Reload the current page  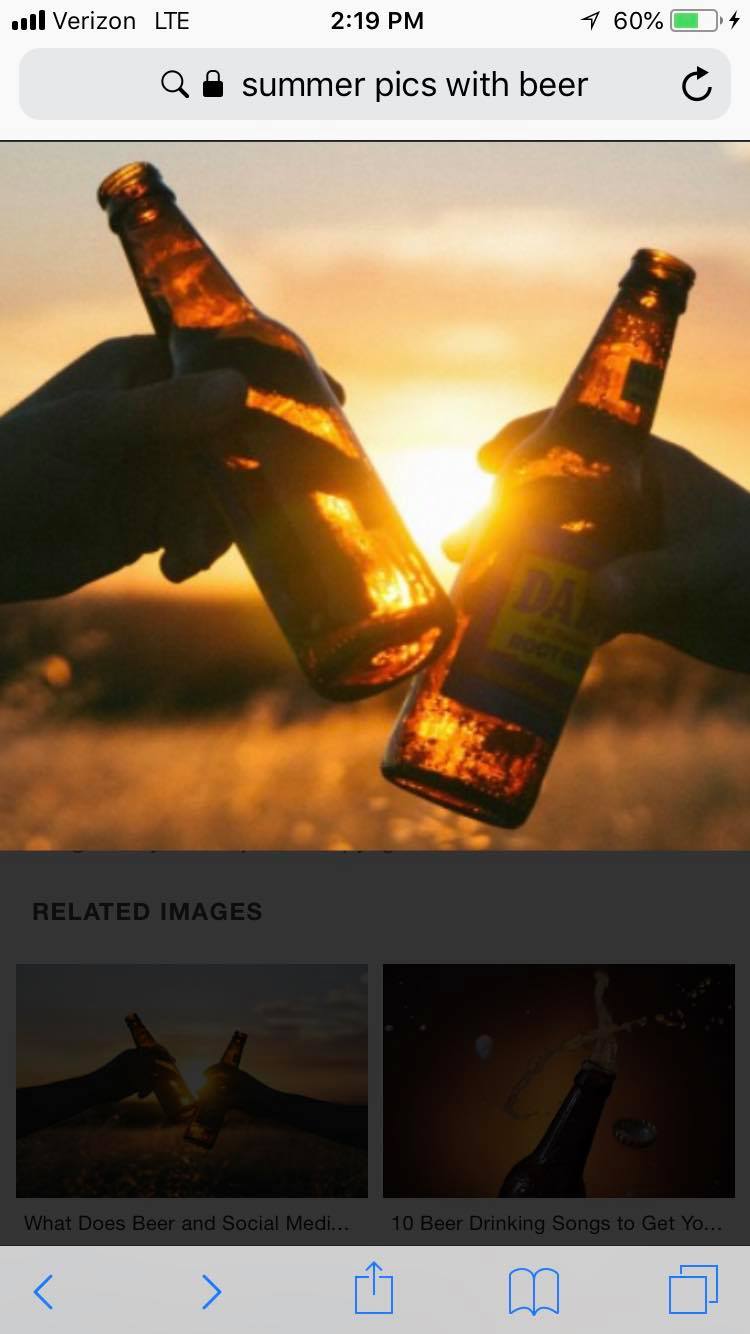click(696, 86)
